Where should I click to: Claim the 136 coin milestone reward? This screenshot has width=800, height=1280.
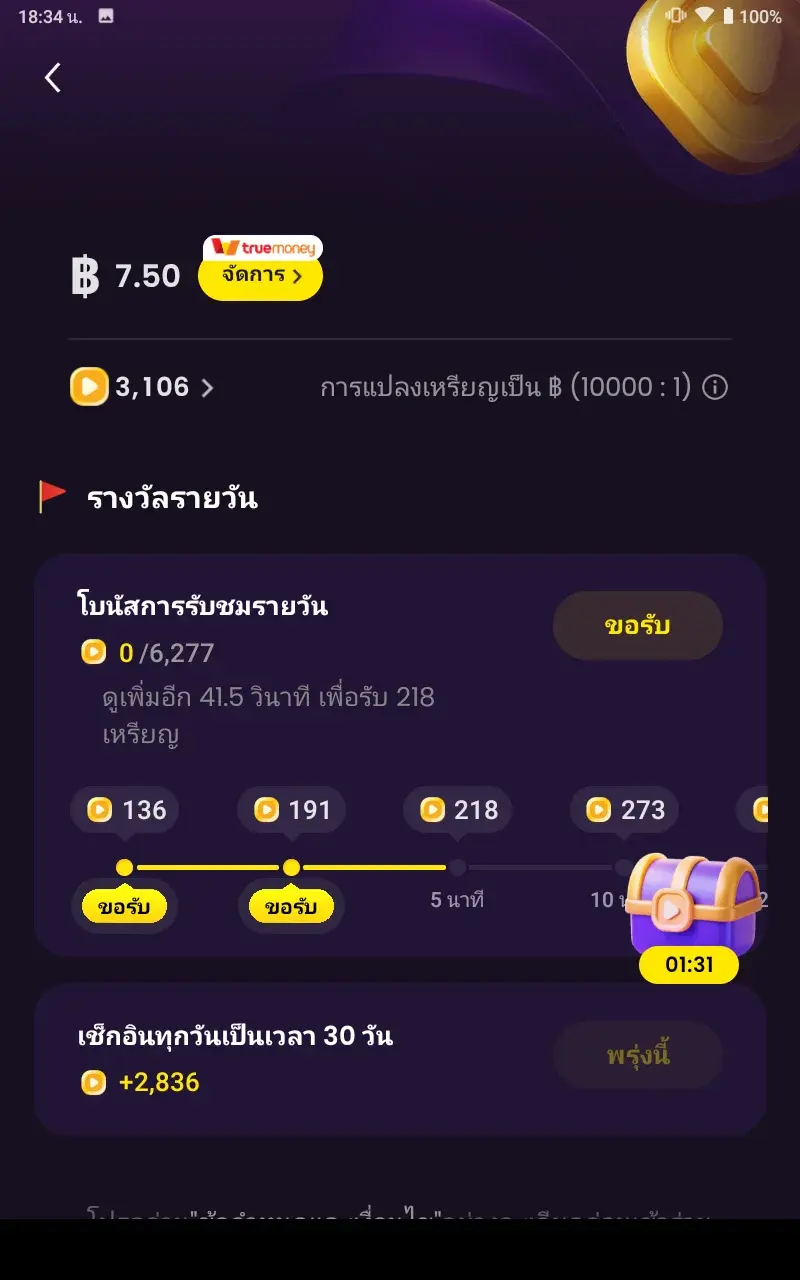click(x=124, y=907)
